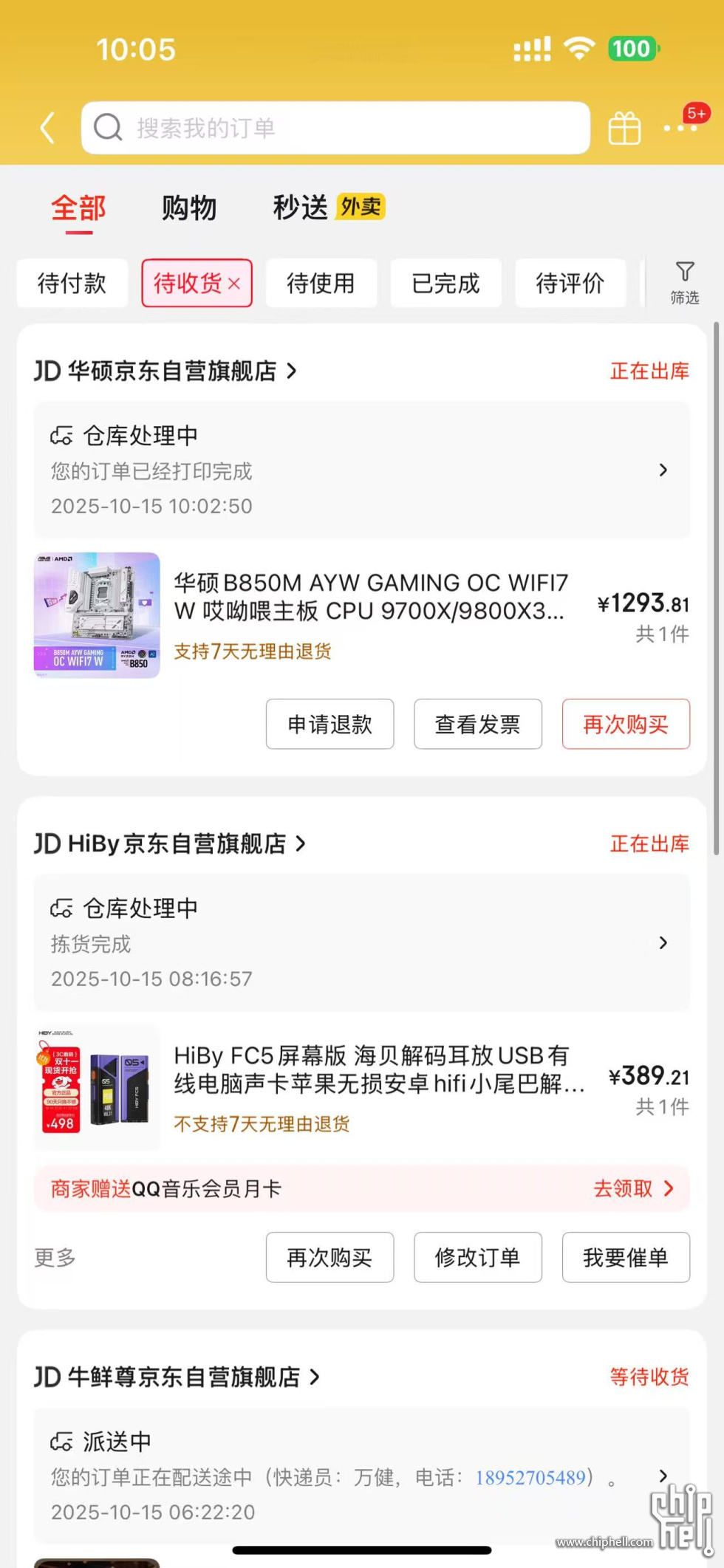Open the three-dot more menu
This screenshot has height=1568, width=724.
point(680,128)
